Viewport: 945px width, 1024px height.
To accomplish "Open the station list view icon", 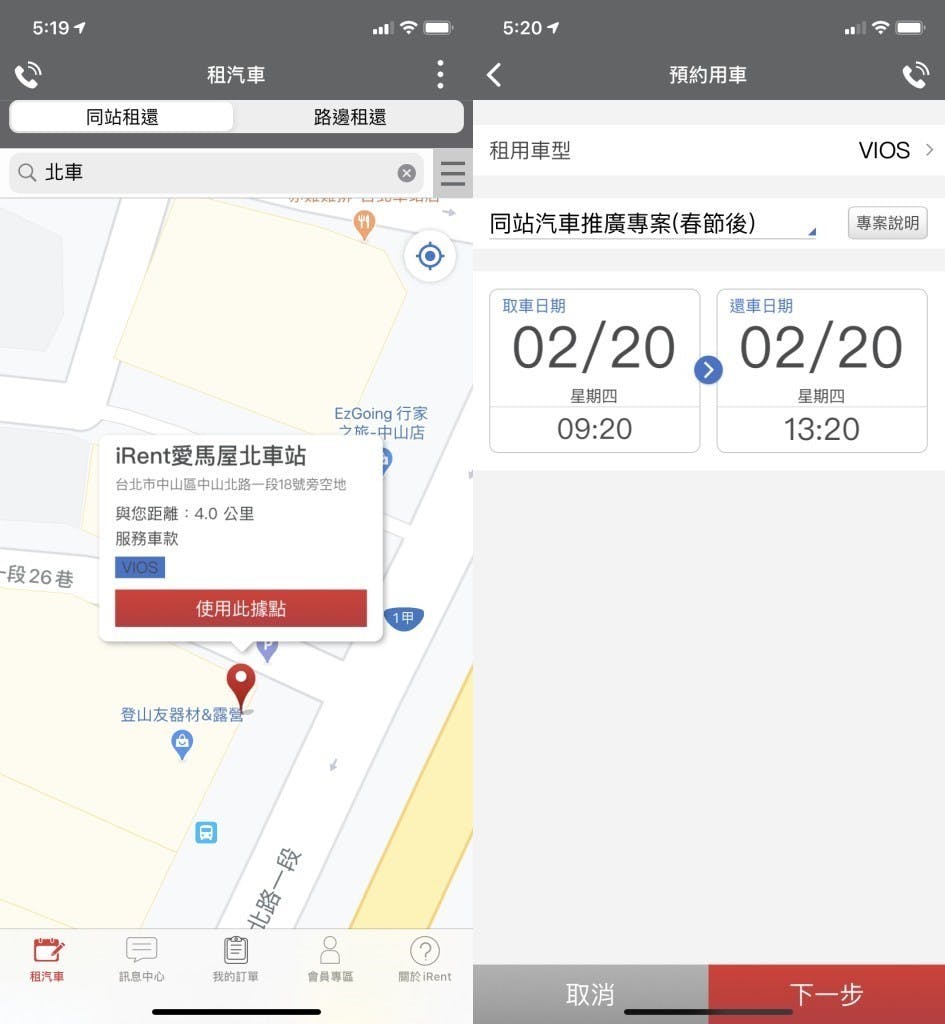I will (452, 173).
